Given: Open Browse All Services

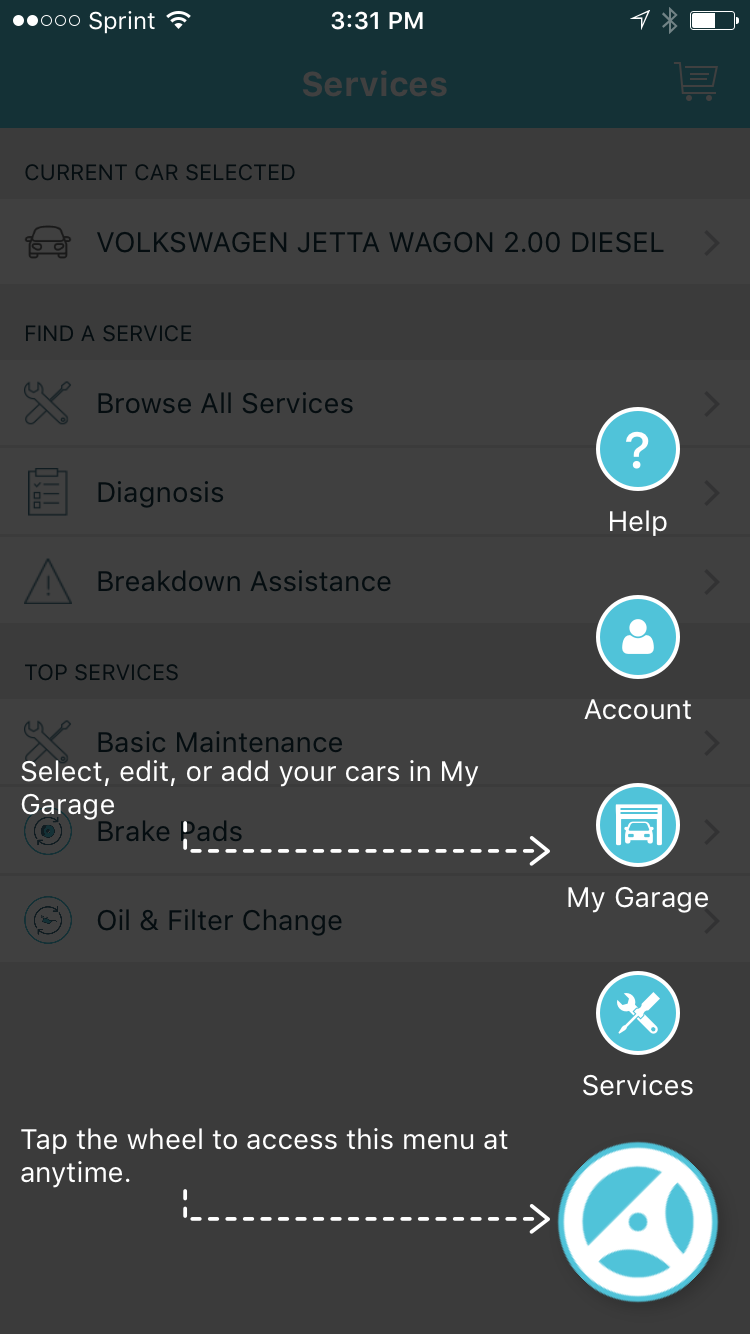Looking at the screenshot, I should [x=375, y=403].
